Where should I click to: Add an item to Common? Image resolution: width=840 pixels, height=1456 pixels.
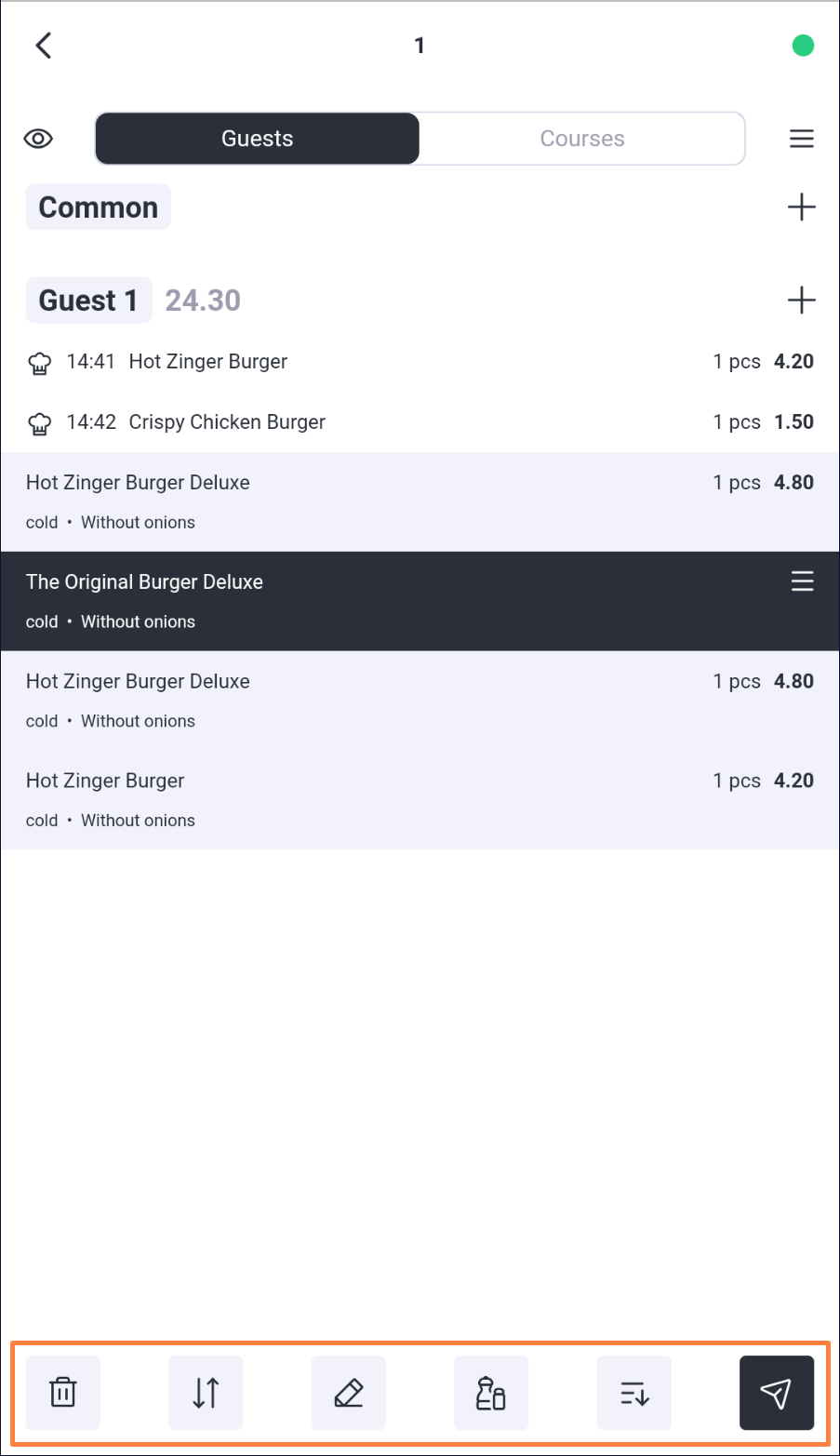pos(802,207)
